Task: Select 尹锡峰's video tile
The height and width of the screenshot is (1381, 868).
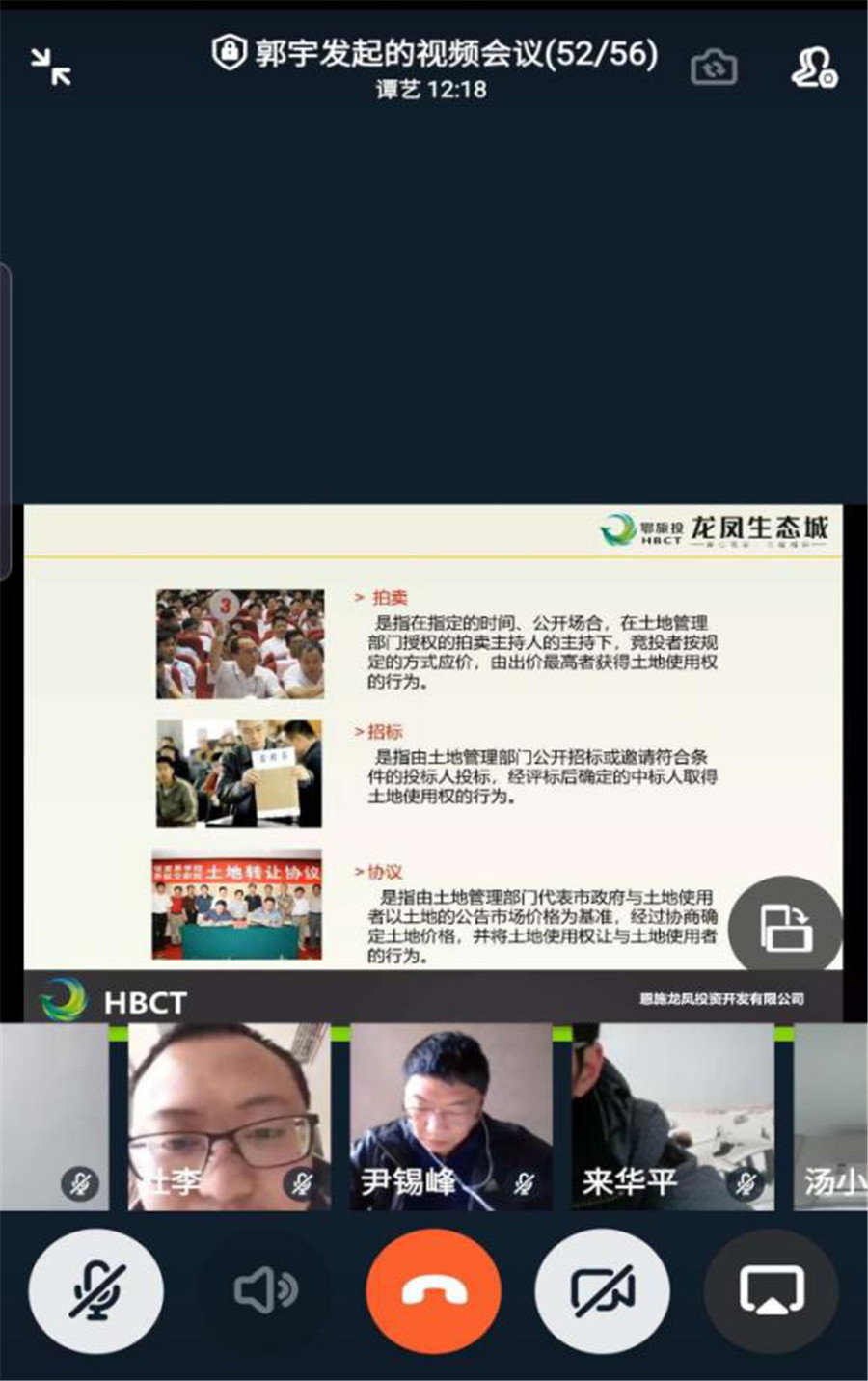Action: (x=450, y=1117)
